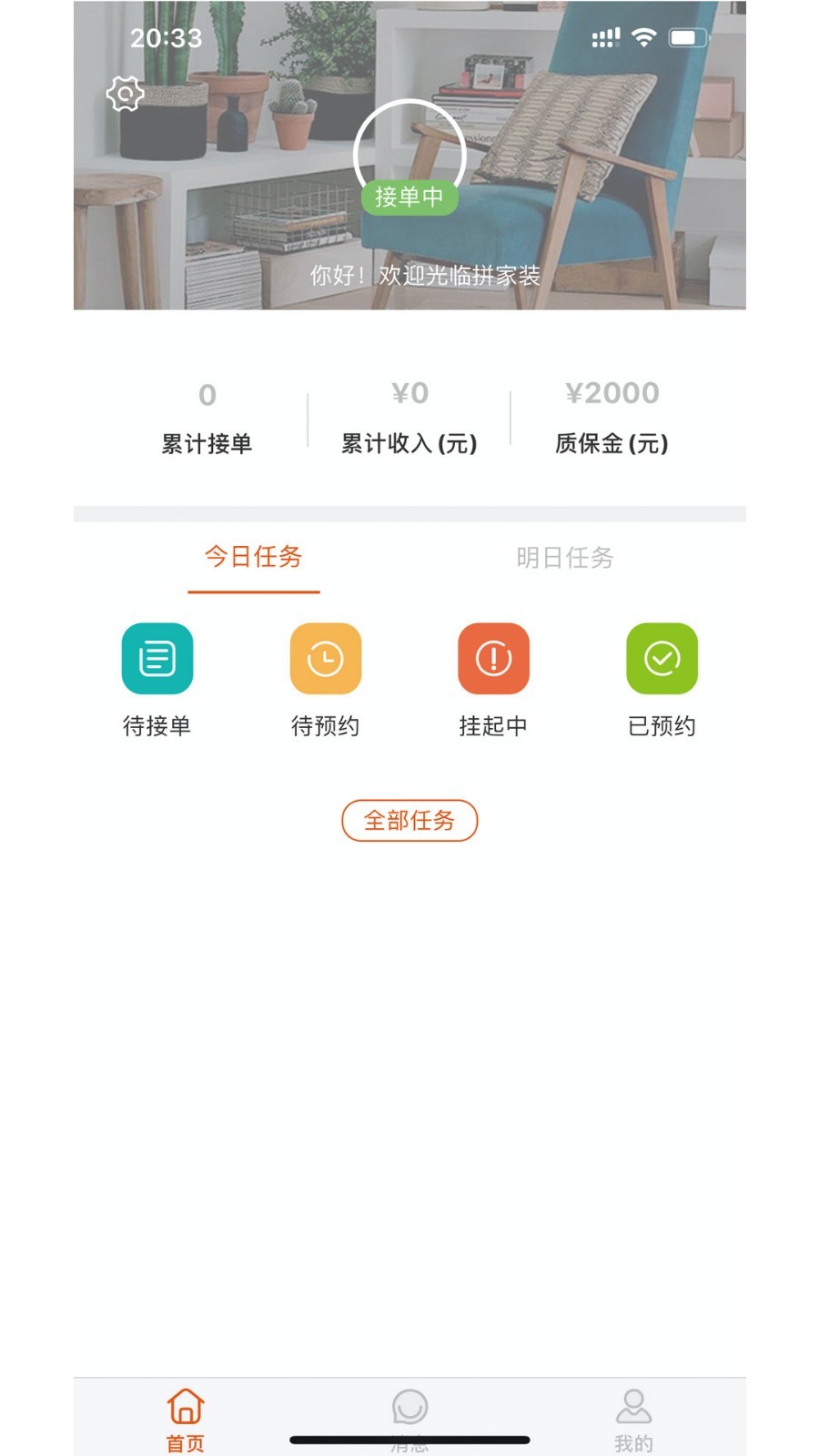Tap the 质保金 deposit amount ¥2000
Screen dimensions: 819x1456
click(612, 393)
